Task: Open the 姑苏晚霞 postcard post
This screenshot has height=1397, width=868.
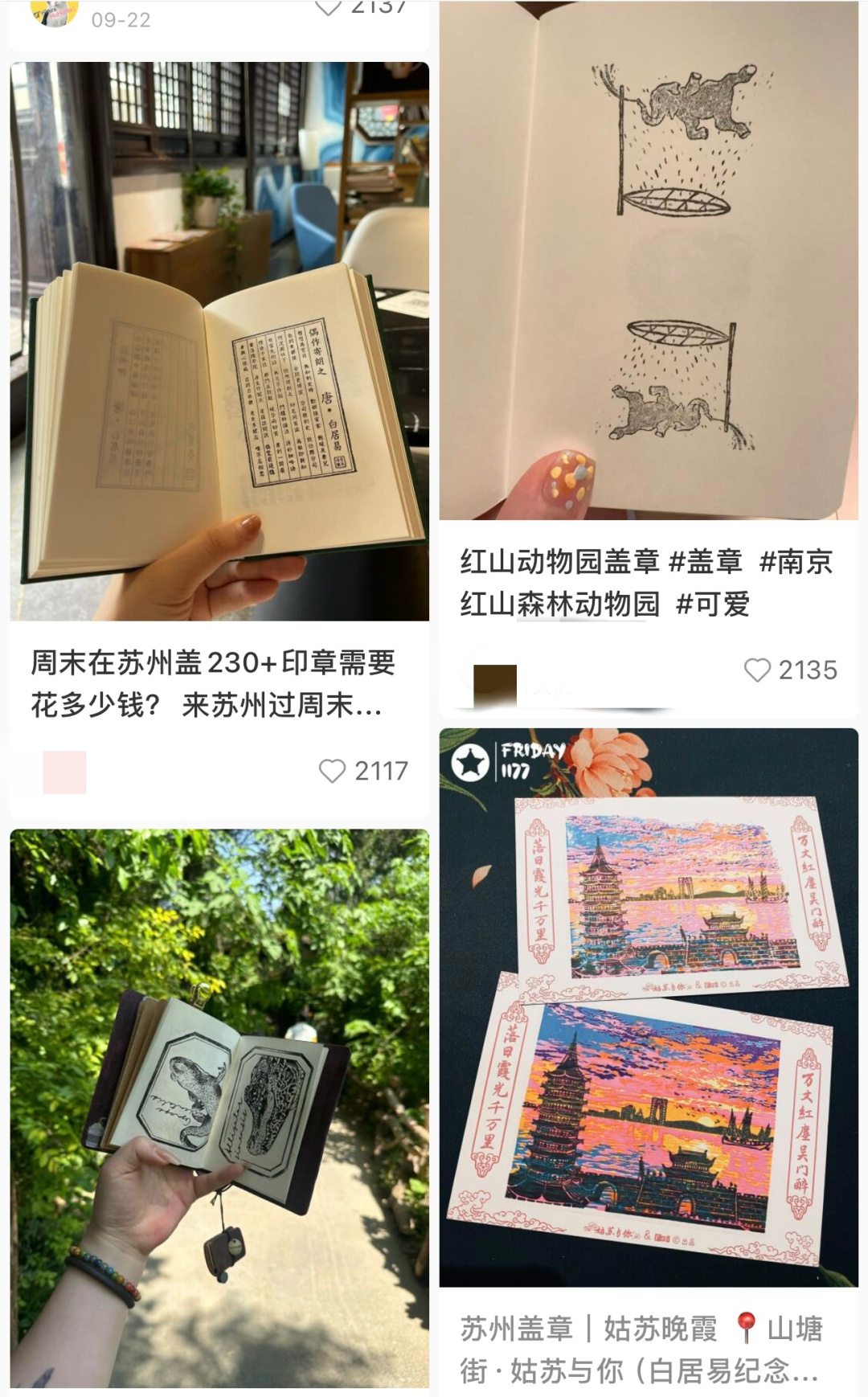Action: 648,1005
